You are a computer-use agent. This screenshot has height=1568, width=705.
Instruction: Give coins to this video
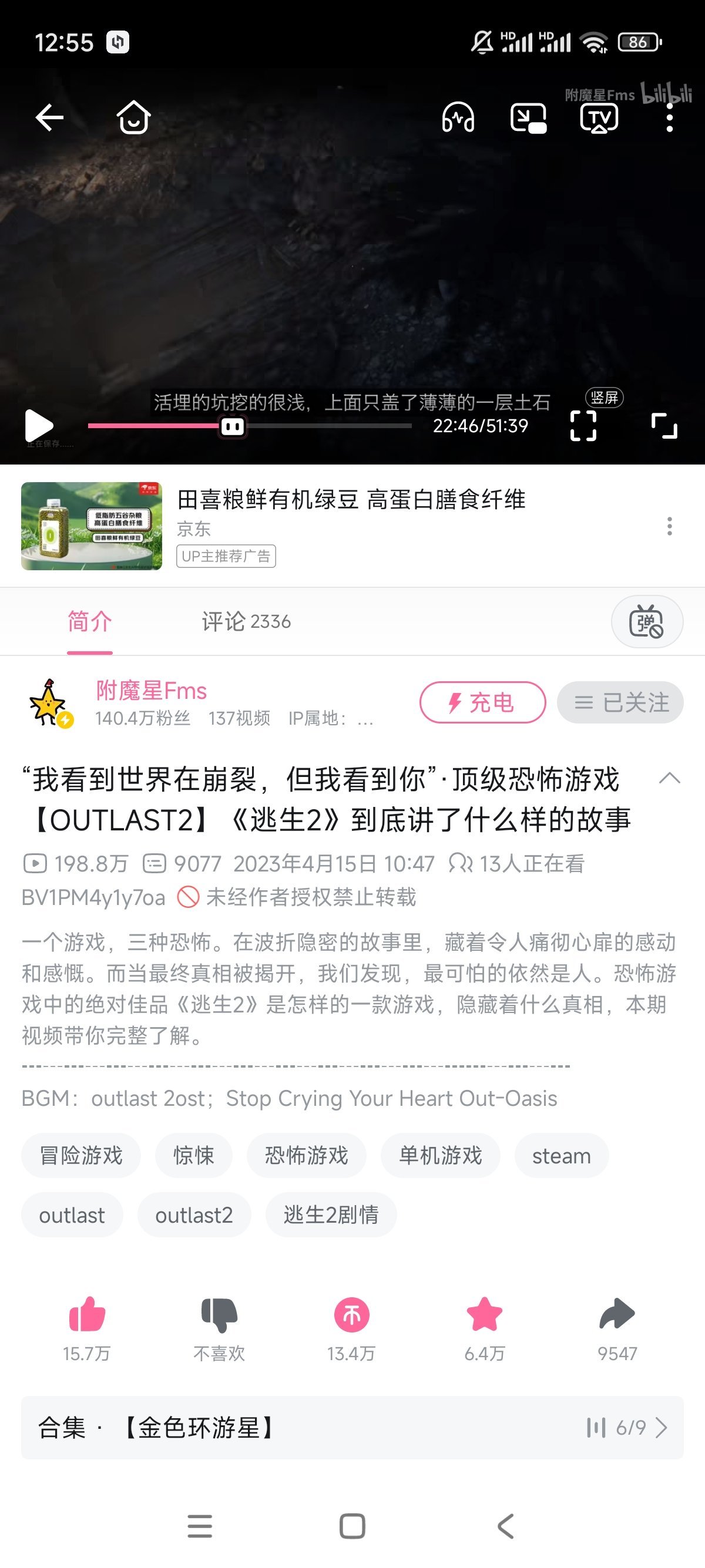point(351,1315)
